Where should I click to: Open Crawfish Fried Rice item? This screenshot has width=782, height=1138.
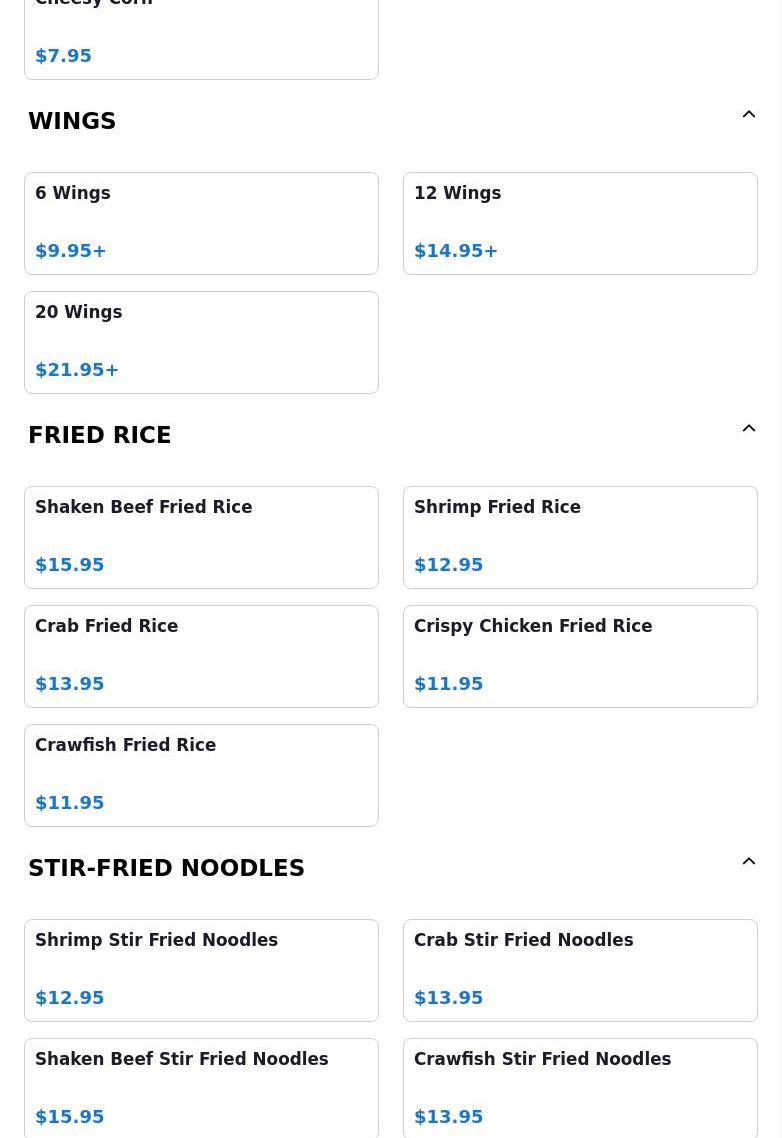(x=201, y=775)
